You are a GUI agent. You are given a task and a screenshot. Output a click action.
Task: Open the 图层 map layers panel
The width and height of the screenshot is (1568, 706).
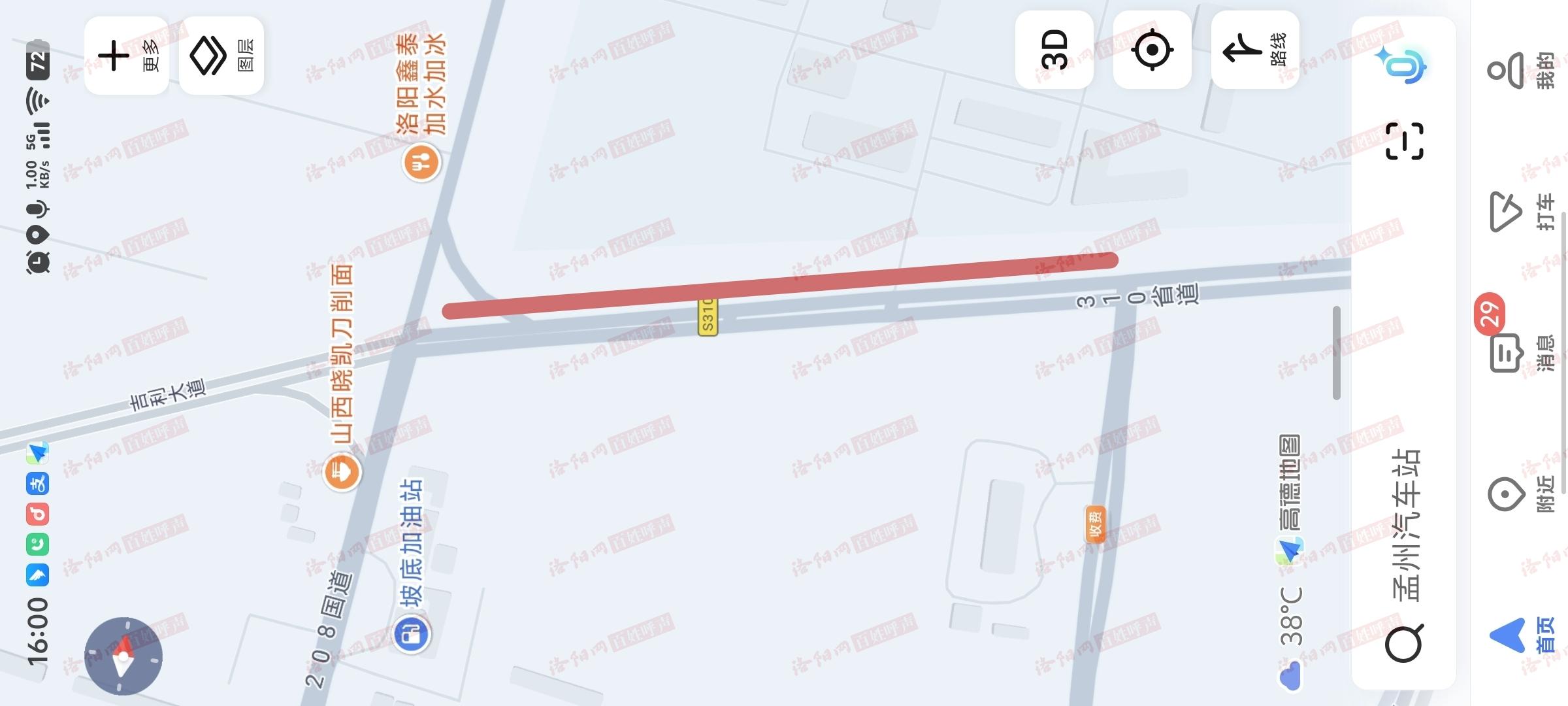point(221,56)
